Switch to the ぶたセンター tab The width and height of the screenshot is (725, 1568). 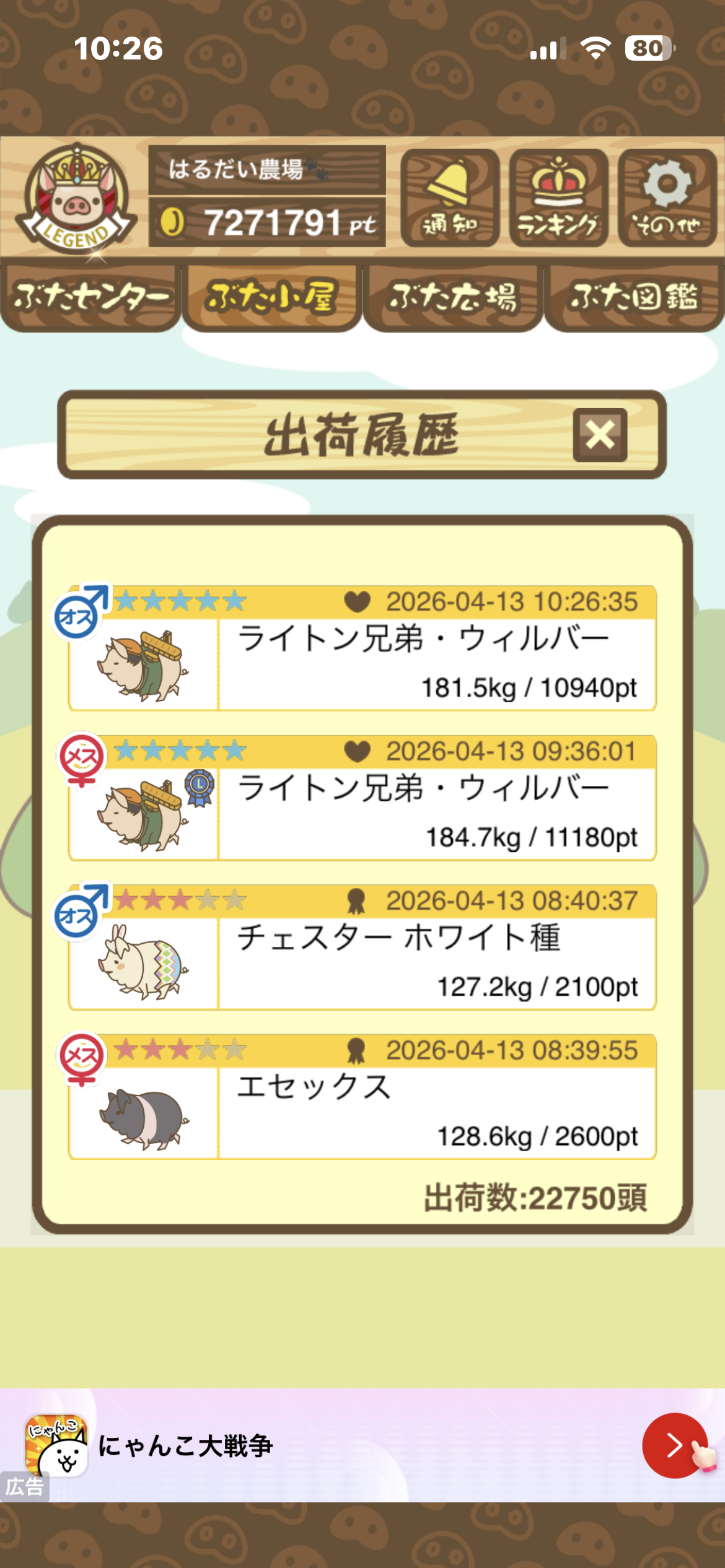click(x=90, y=298)
